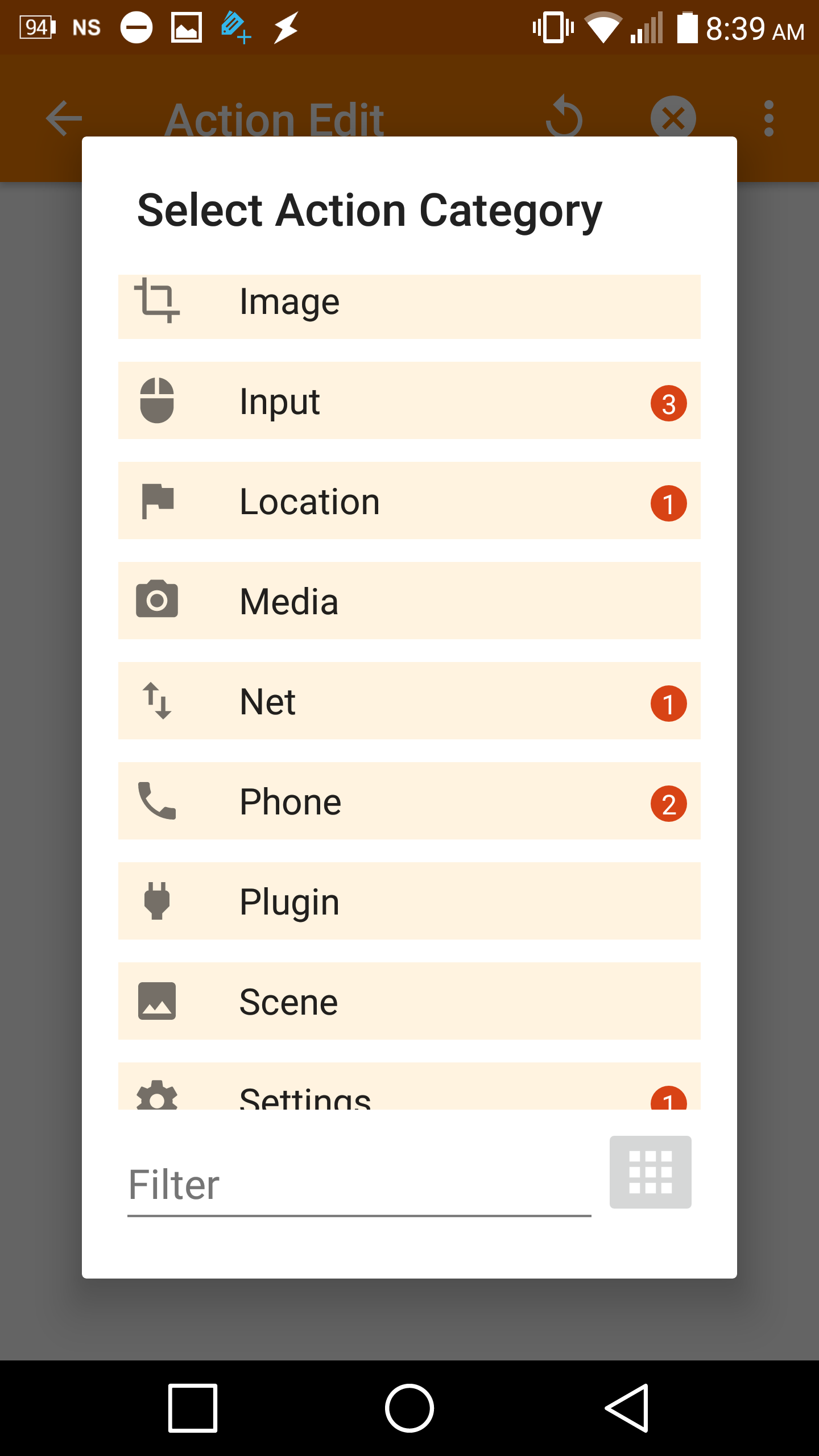Open the Input category

408,401
